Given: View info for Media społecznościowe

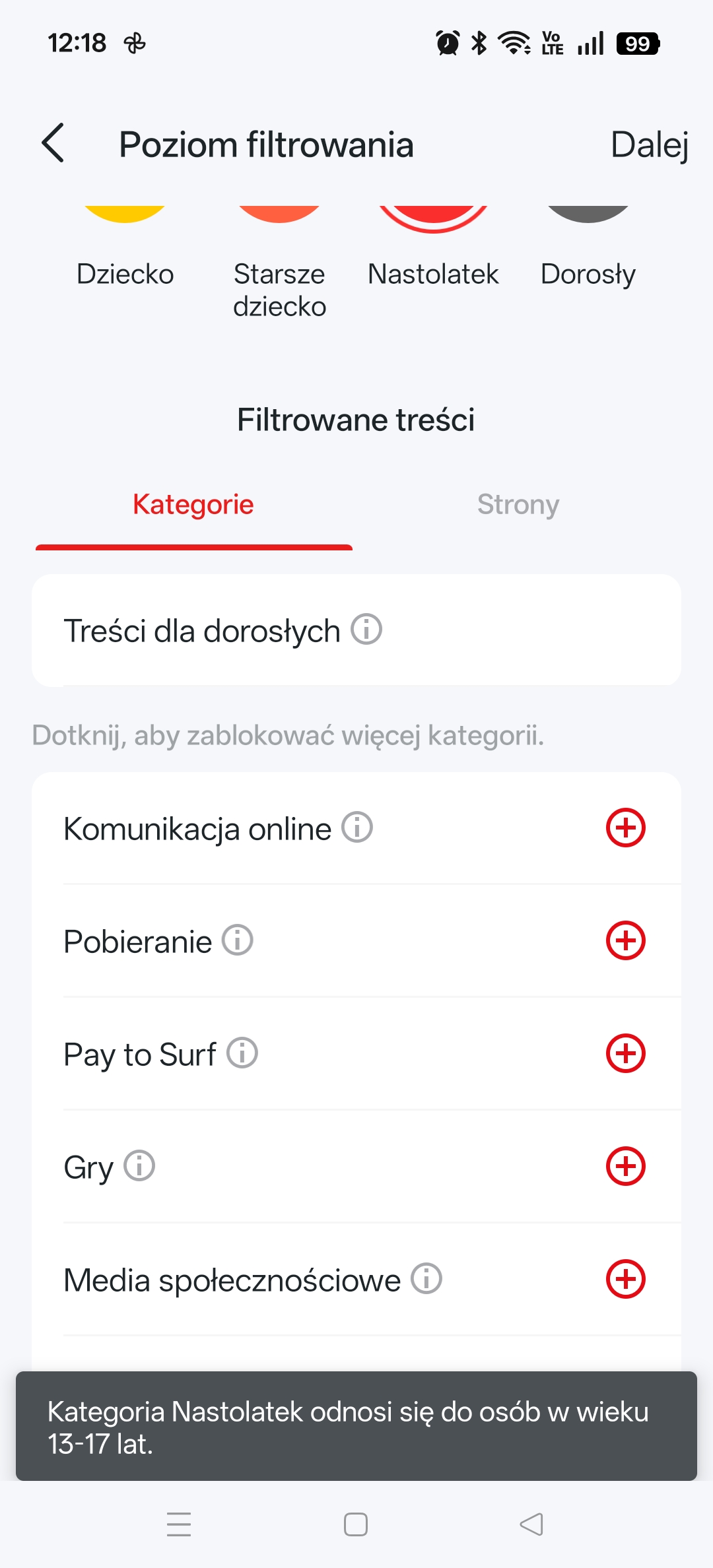Looking at the screenshot, I should coord(426,1279).
